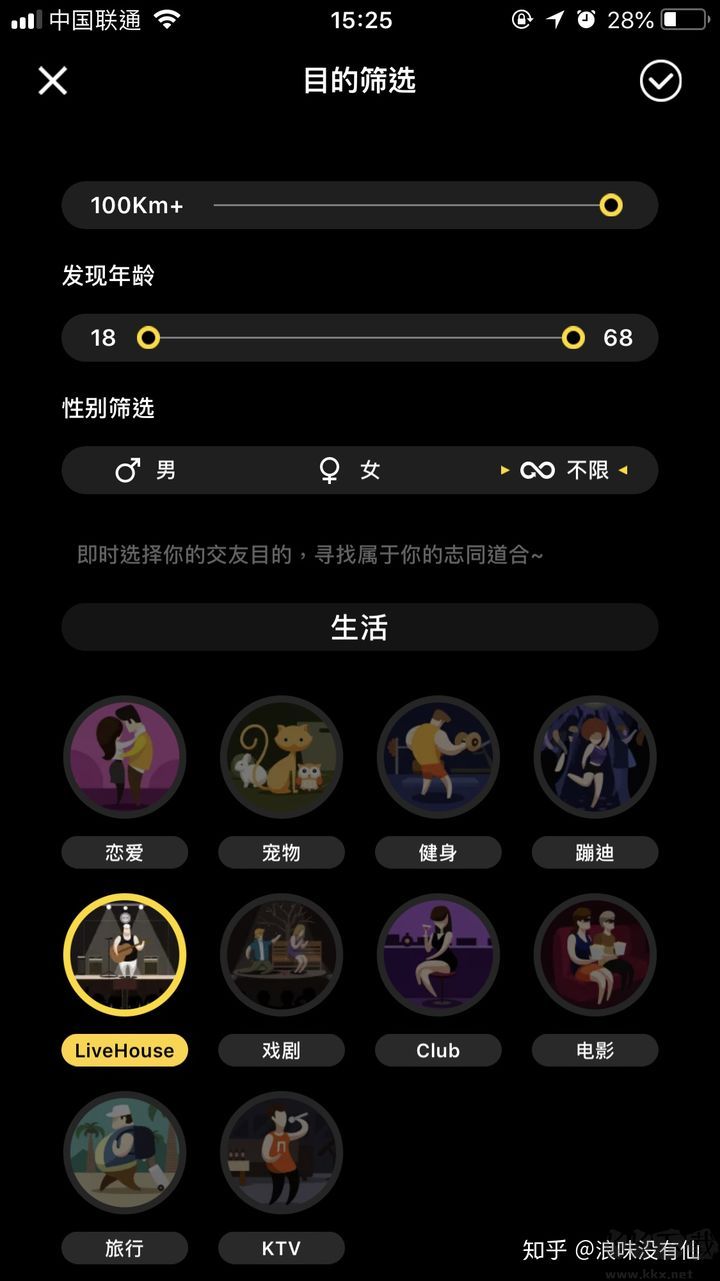This screenshot has width=720, height=1281.
Task: Select 男 (male) gender filter option
Action: point(147,469)
